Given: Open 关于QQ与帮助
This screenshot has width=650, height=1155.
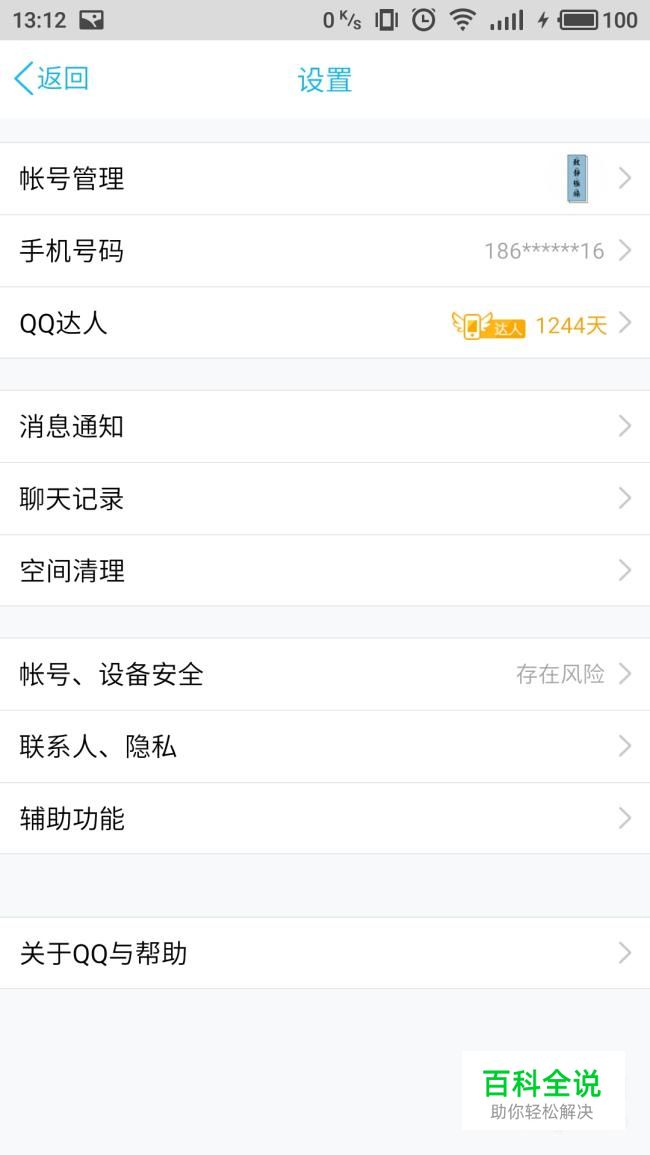Looking at the screenshot, I should pyautogui.click(x=325, y=953).
